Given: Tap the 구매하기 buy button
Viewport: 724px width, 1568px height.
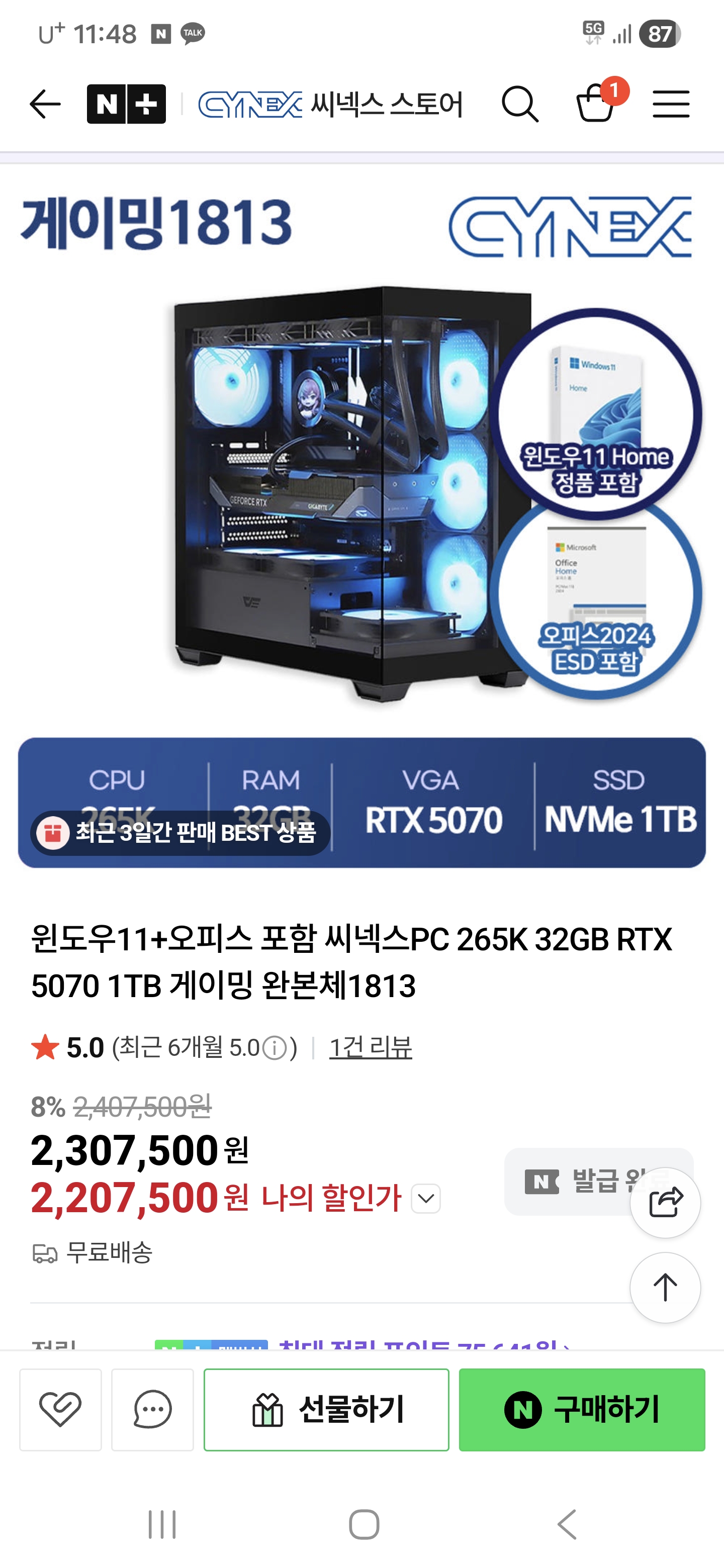Looking at the screenshot, I should point(582,1410).
